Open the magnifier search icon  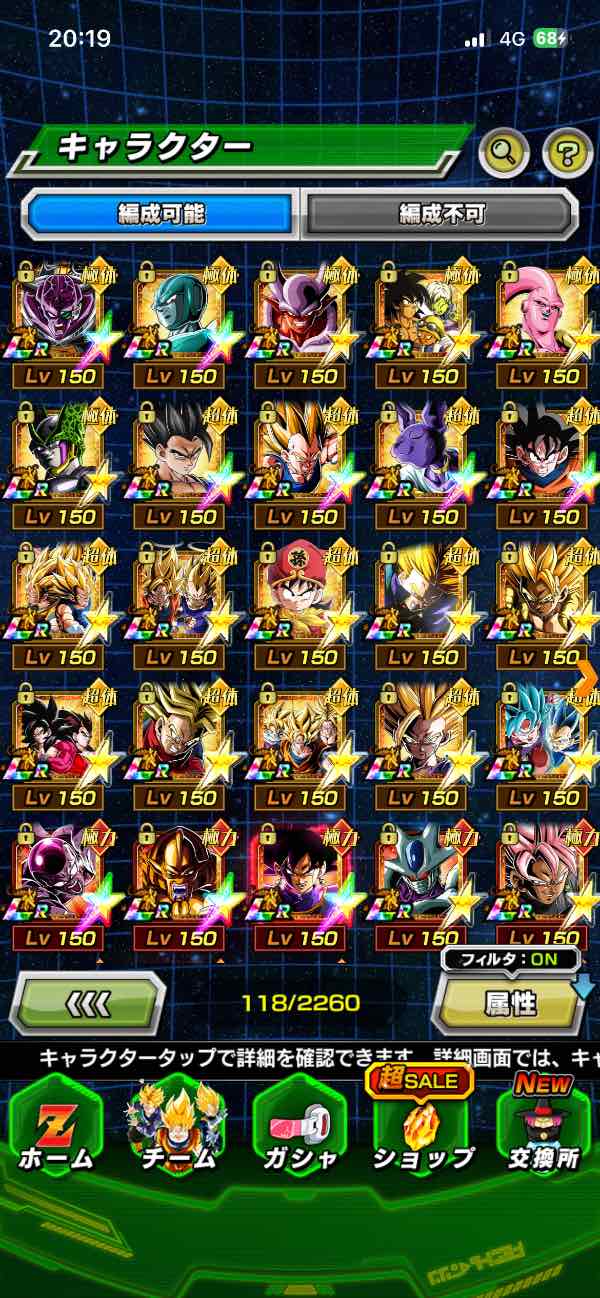(x=504, y=153)
